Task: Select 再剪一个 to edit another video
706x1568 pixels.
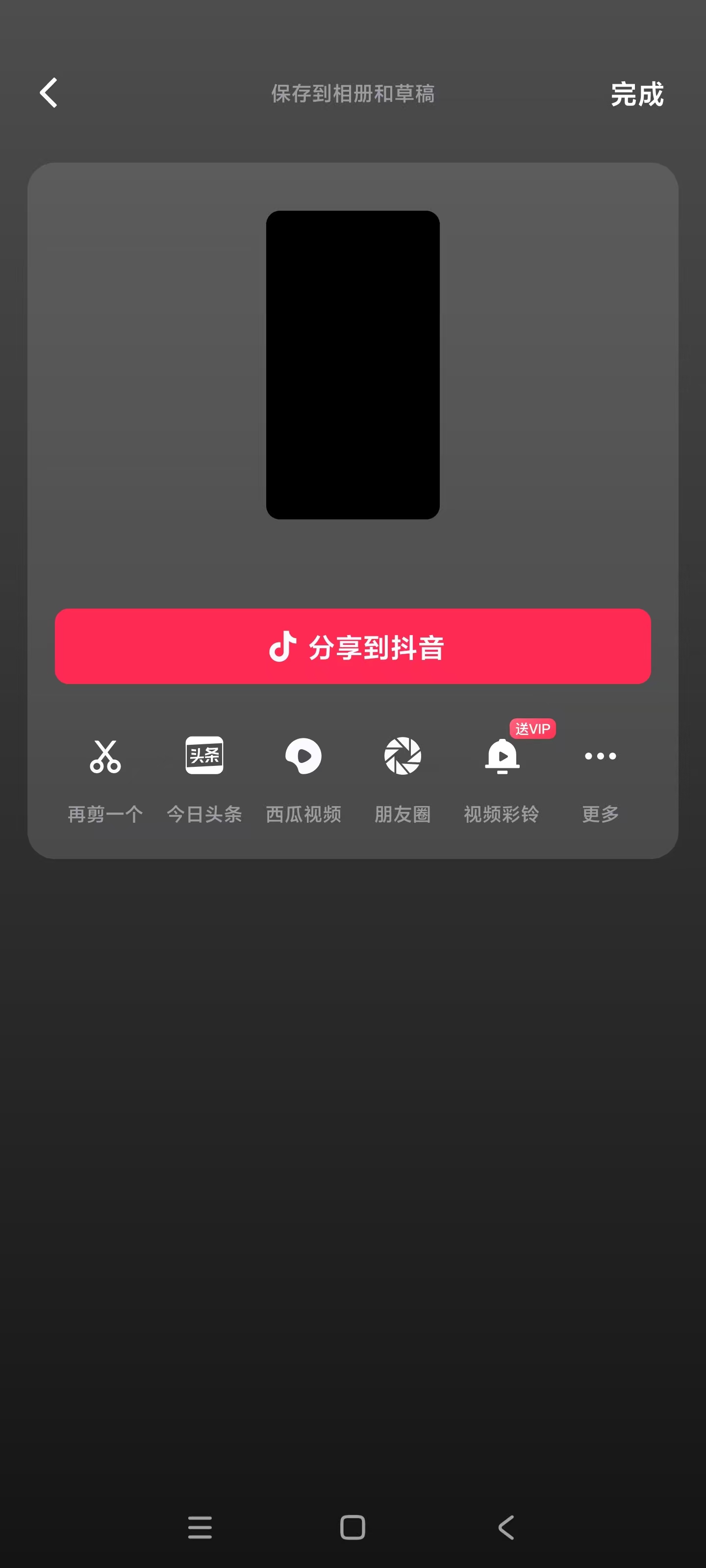Action: click(x=105, y=776)
